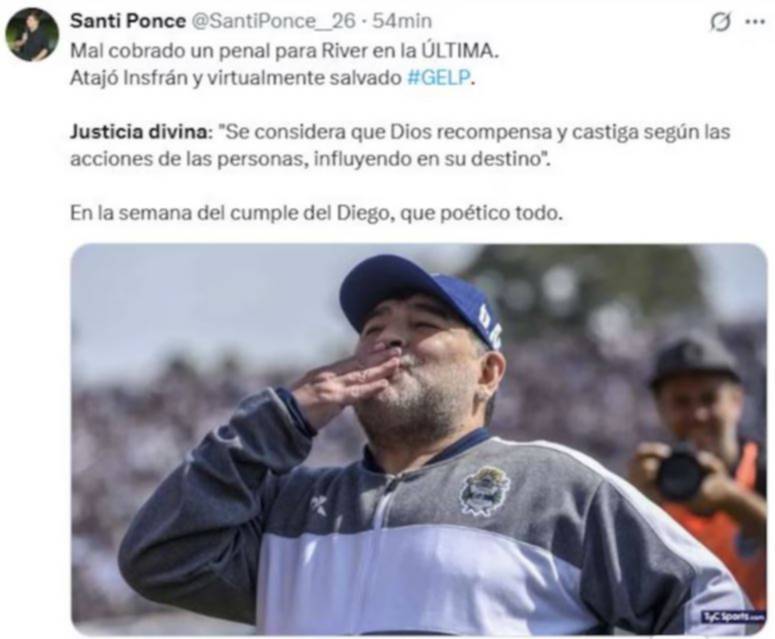
Task: Tap the Grok explain icon on the post
Action: tap(719, 22)
